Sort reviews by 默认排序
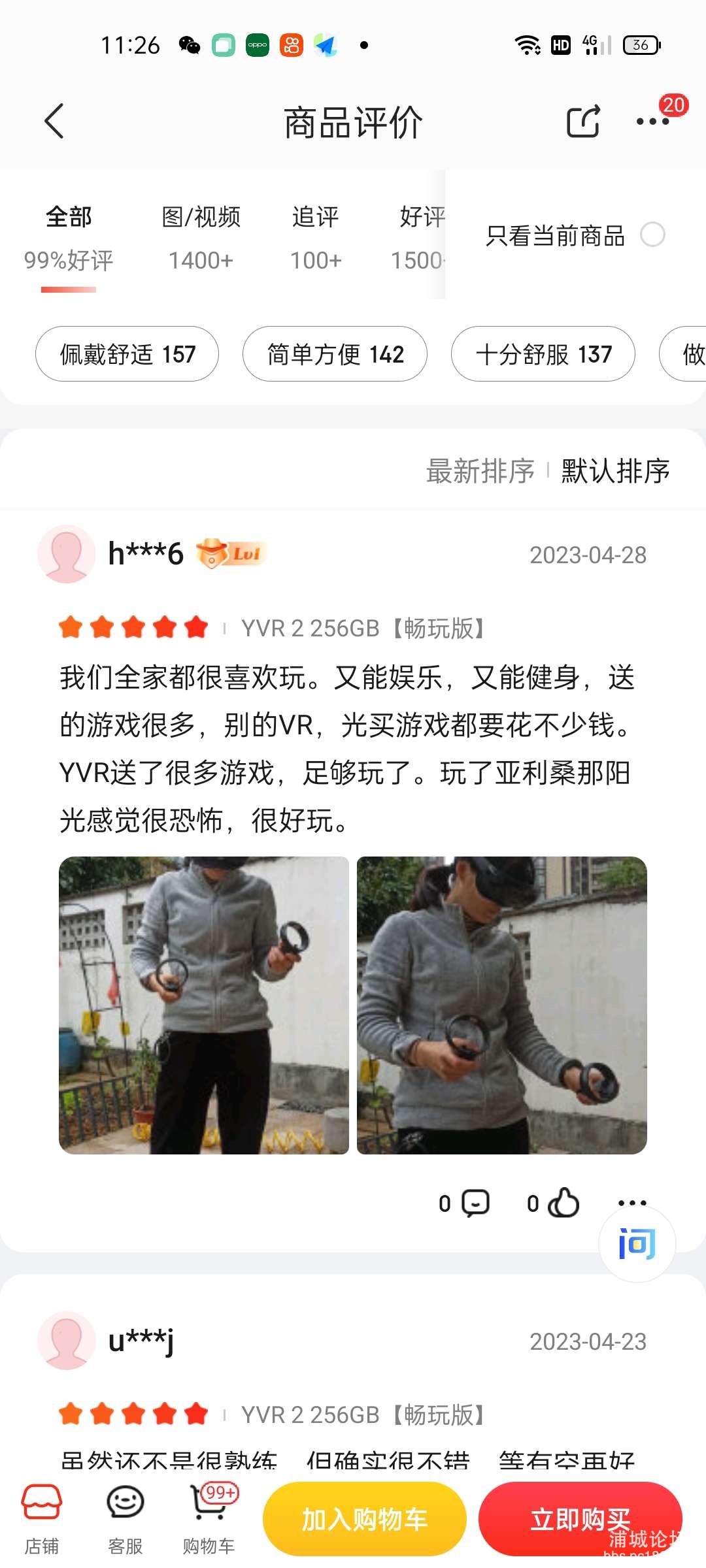 click(615, 471)
